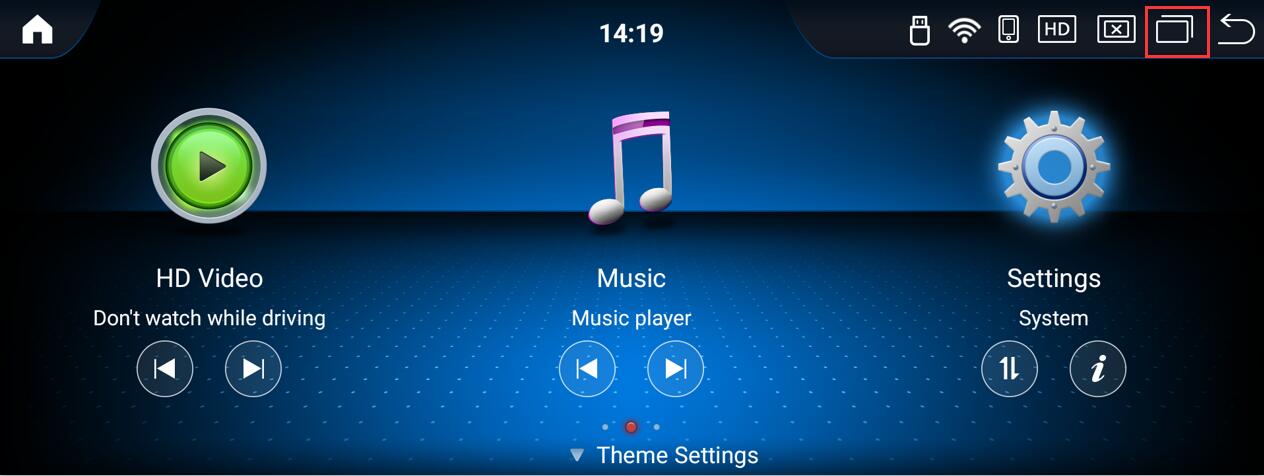Play next track under Music
Viewport: 1264px width, 476px height.
click(676, 369)
